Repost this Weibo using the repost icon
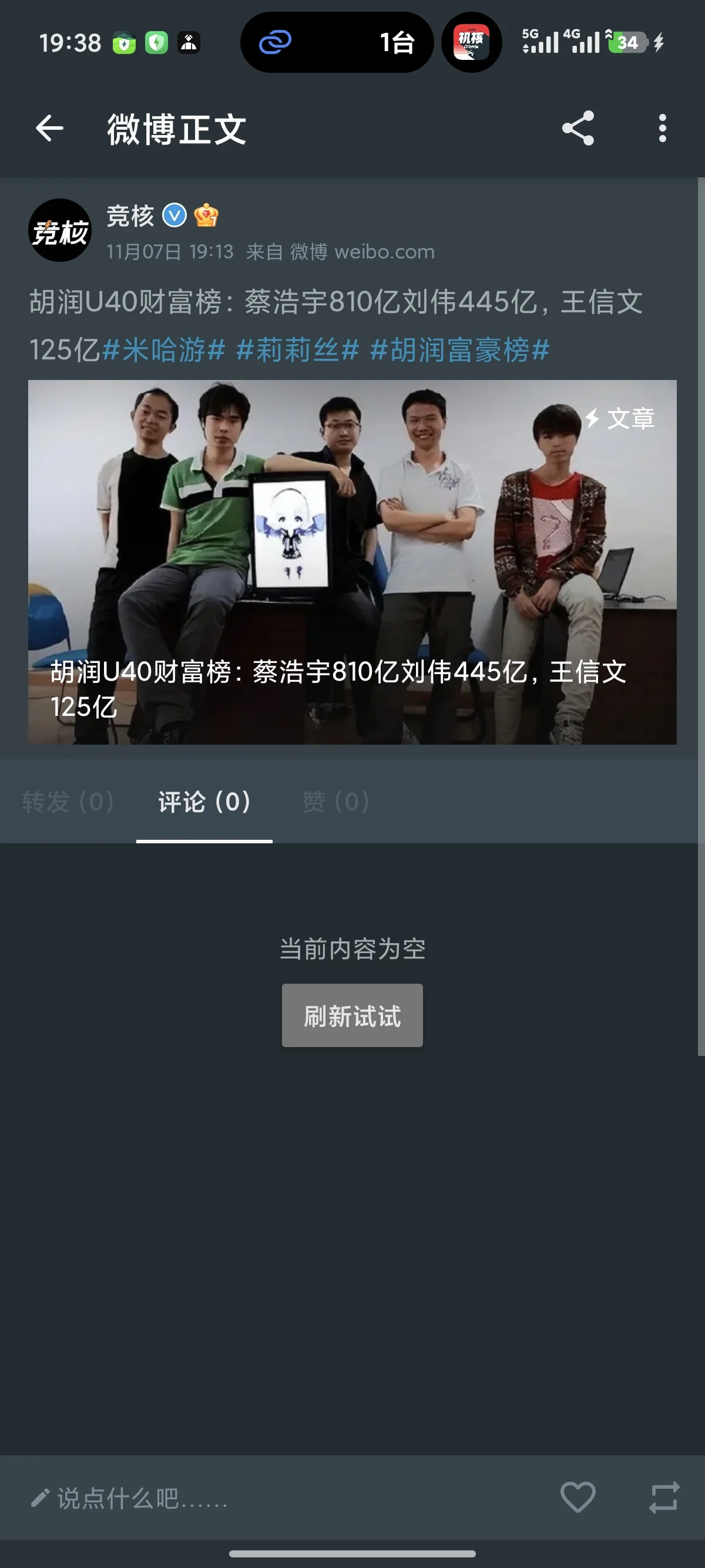Image resolution: width=705 pixels, height=1568 pixels. point(664,1497)
